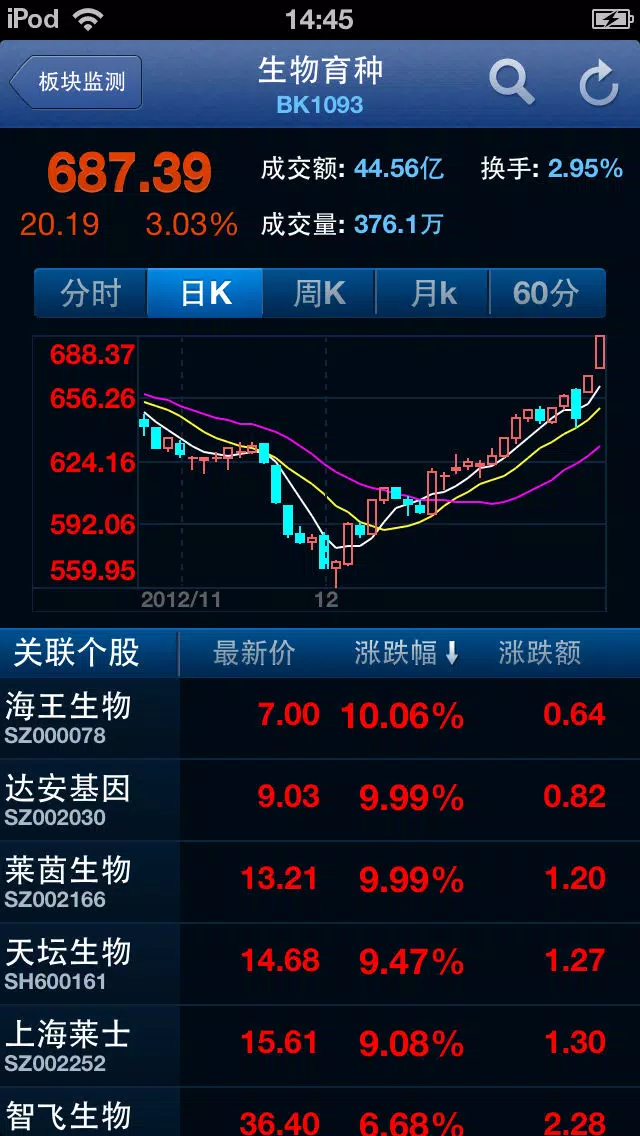
Task: Switch to the 分时 chart tab
Action: 91,293
